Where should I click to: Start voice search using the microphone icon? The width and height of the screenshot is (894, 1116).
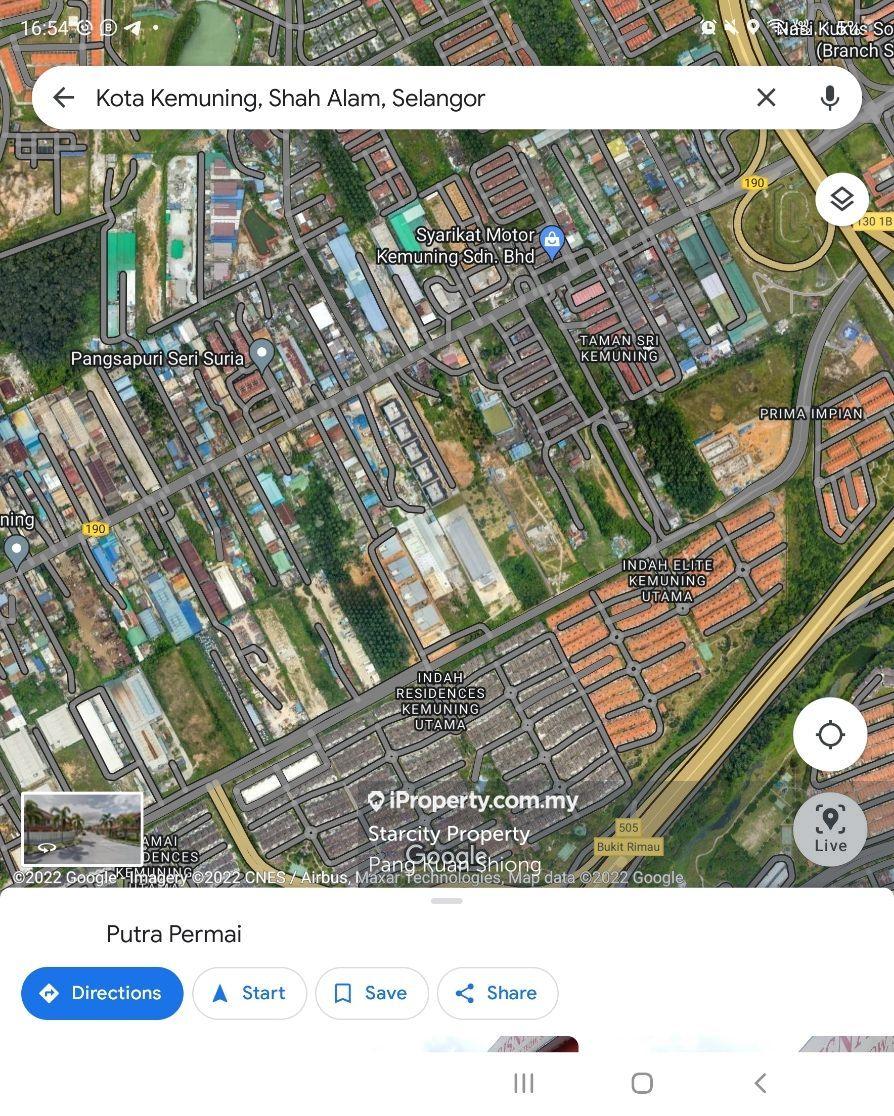830,97
